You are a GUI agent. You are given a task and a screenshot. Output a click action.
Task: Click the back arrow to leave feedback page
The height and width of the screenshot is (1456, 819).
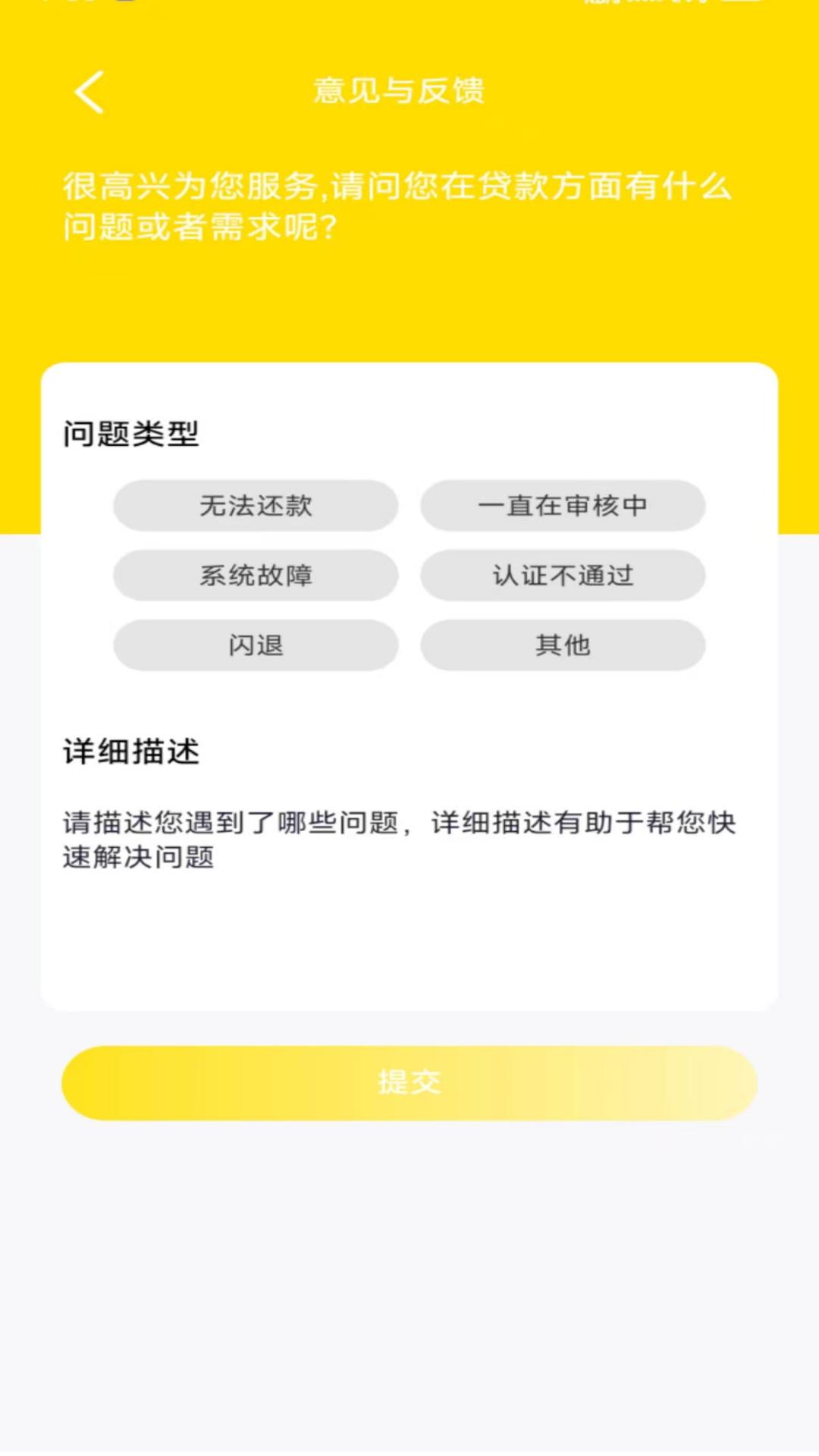(x=87, y=91)
